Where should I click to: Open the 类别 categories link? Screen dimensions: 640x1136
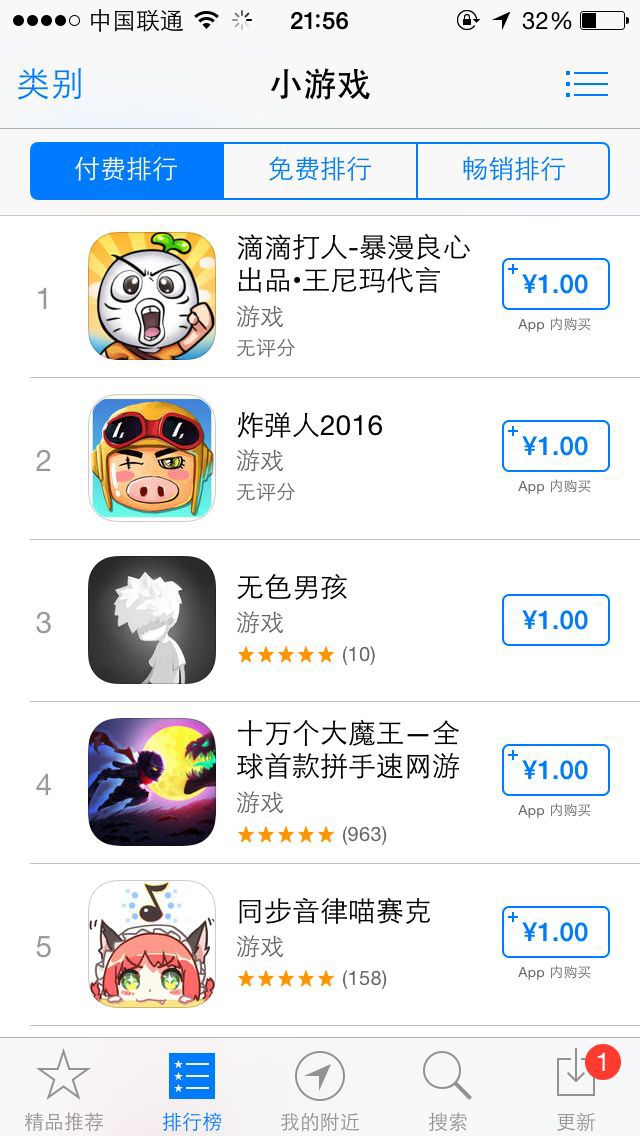pyautogui.click(x=50, y=85)
